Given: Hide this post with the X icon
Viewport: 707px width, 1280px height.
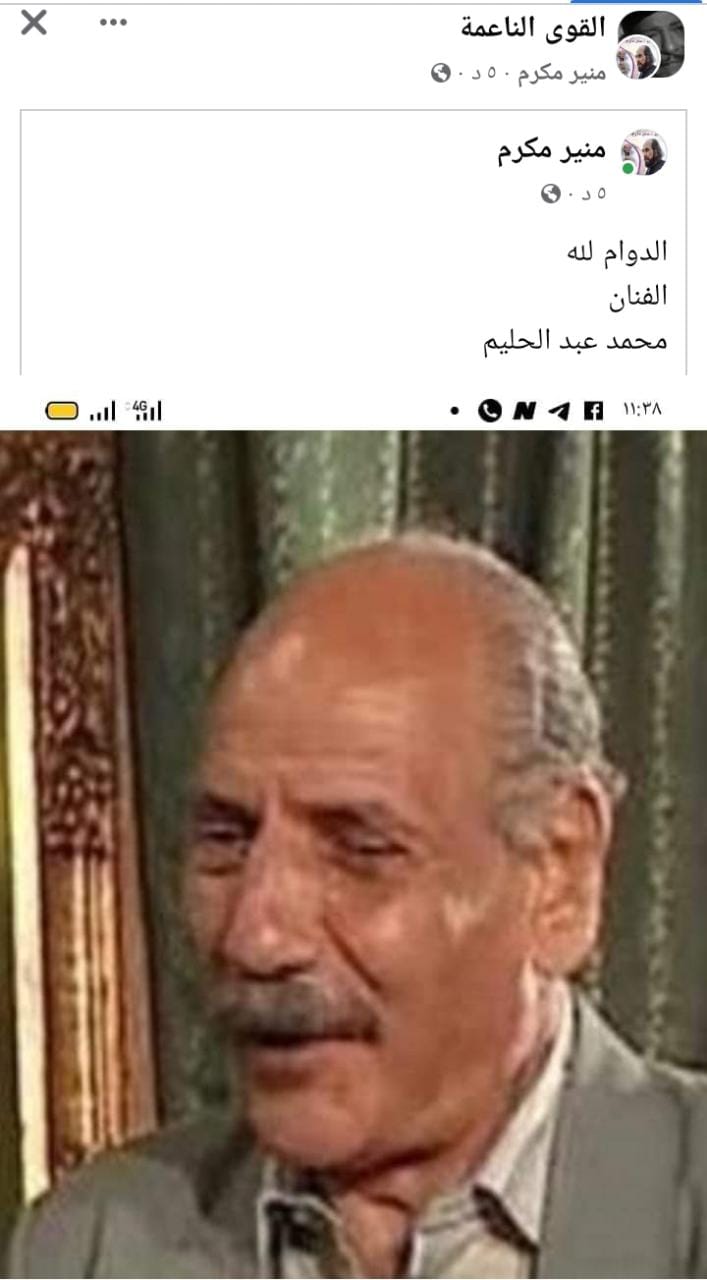Looking at the screenshot, I should tap(34, 22).
